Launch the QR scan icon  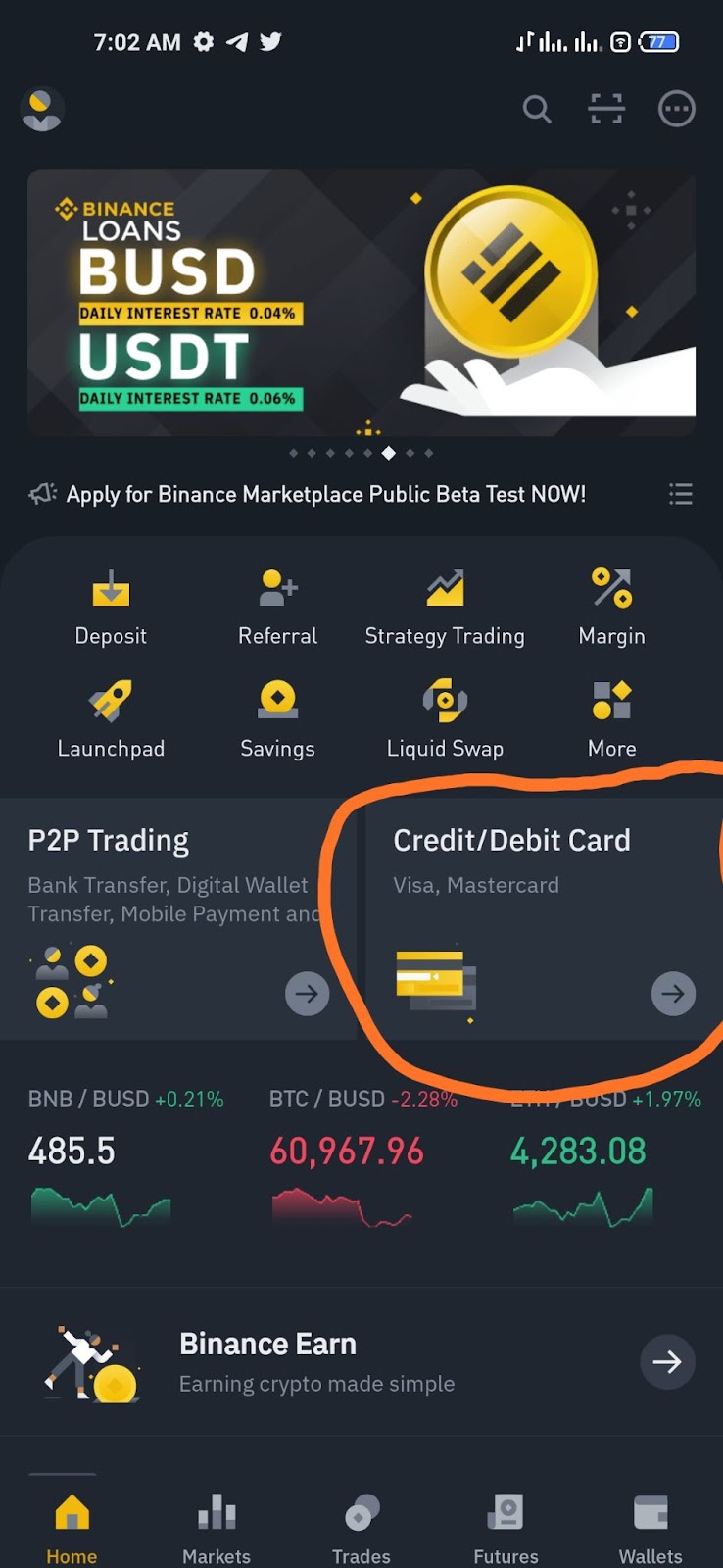coord(606,109)
